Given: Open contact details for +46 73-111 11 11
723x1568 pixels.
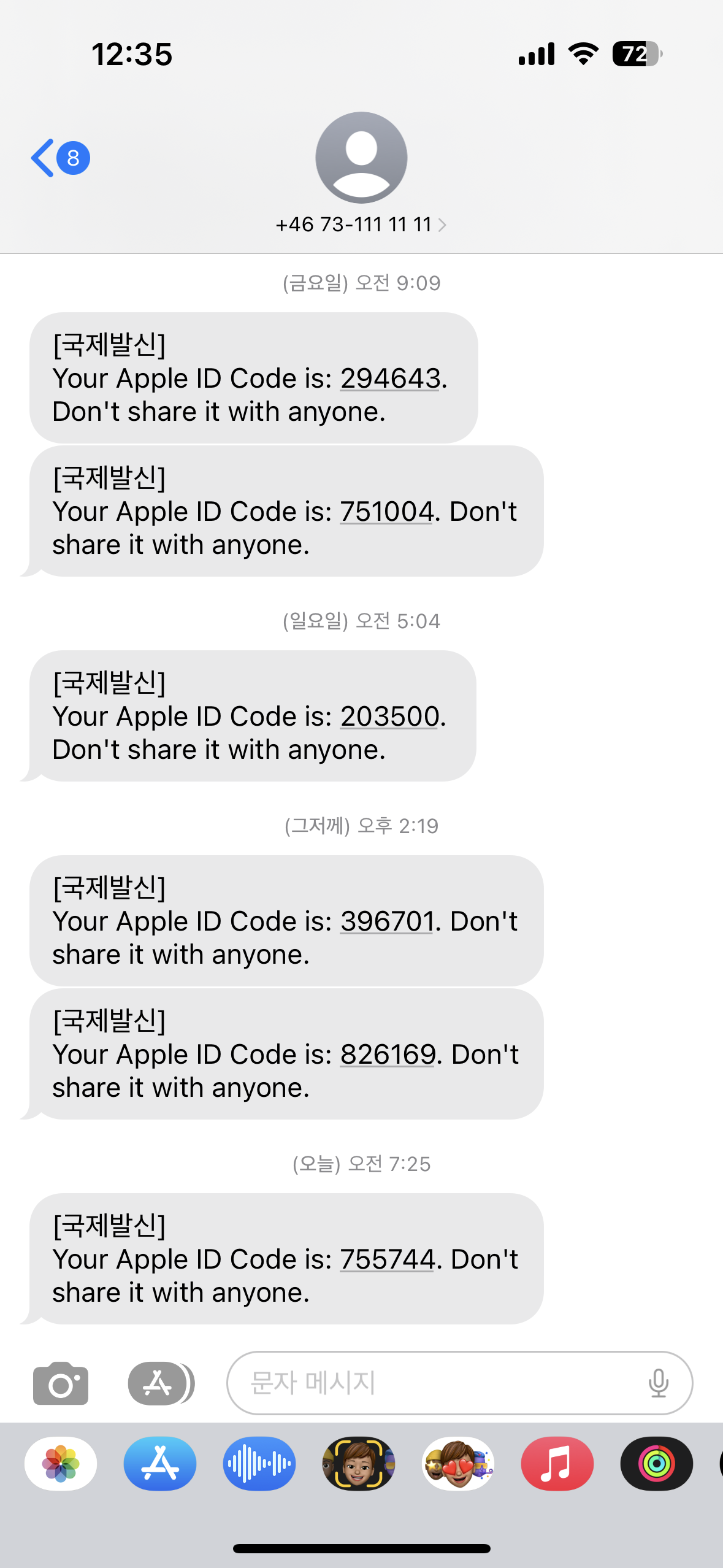Looking at the screenshot, I should tap(361, 225).
